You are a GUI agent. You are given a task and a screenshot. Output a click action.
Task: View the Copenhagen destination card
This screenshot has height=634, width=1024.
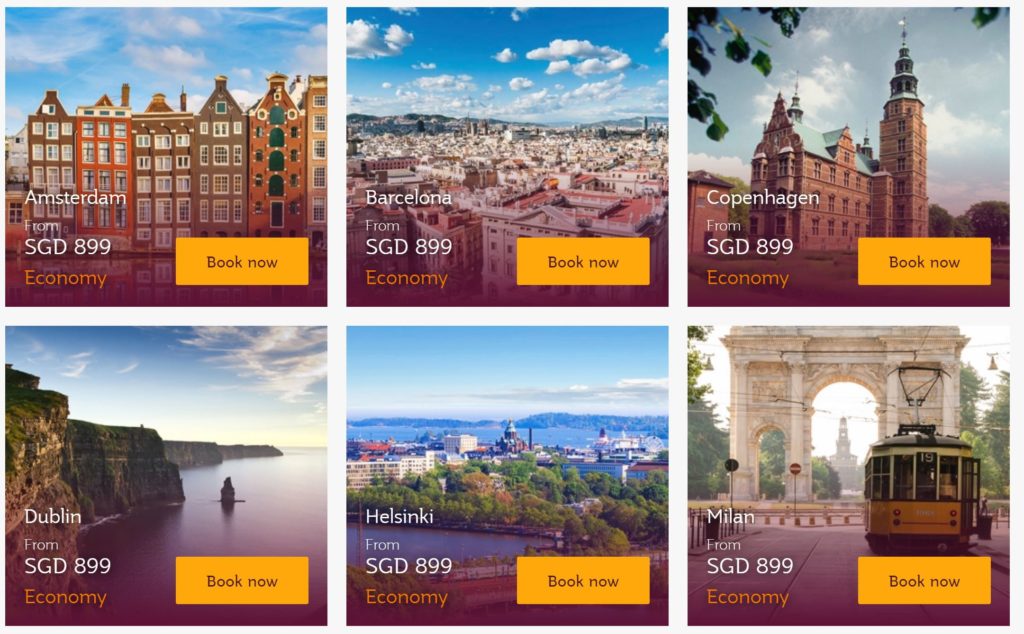(848, 120)
